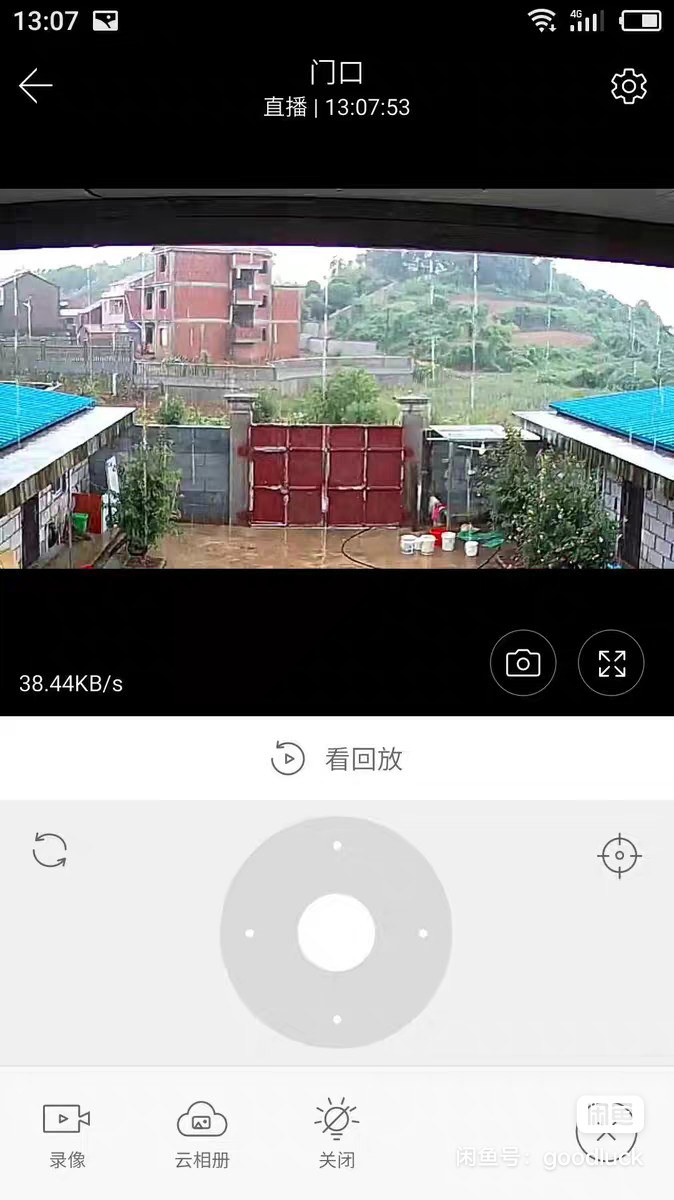Expand more options with the up chevron

(606, 1136)
